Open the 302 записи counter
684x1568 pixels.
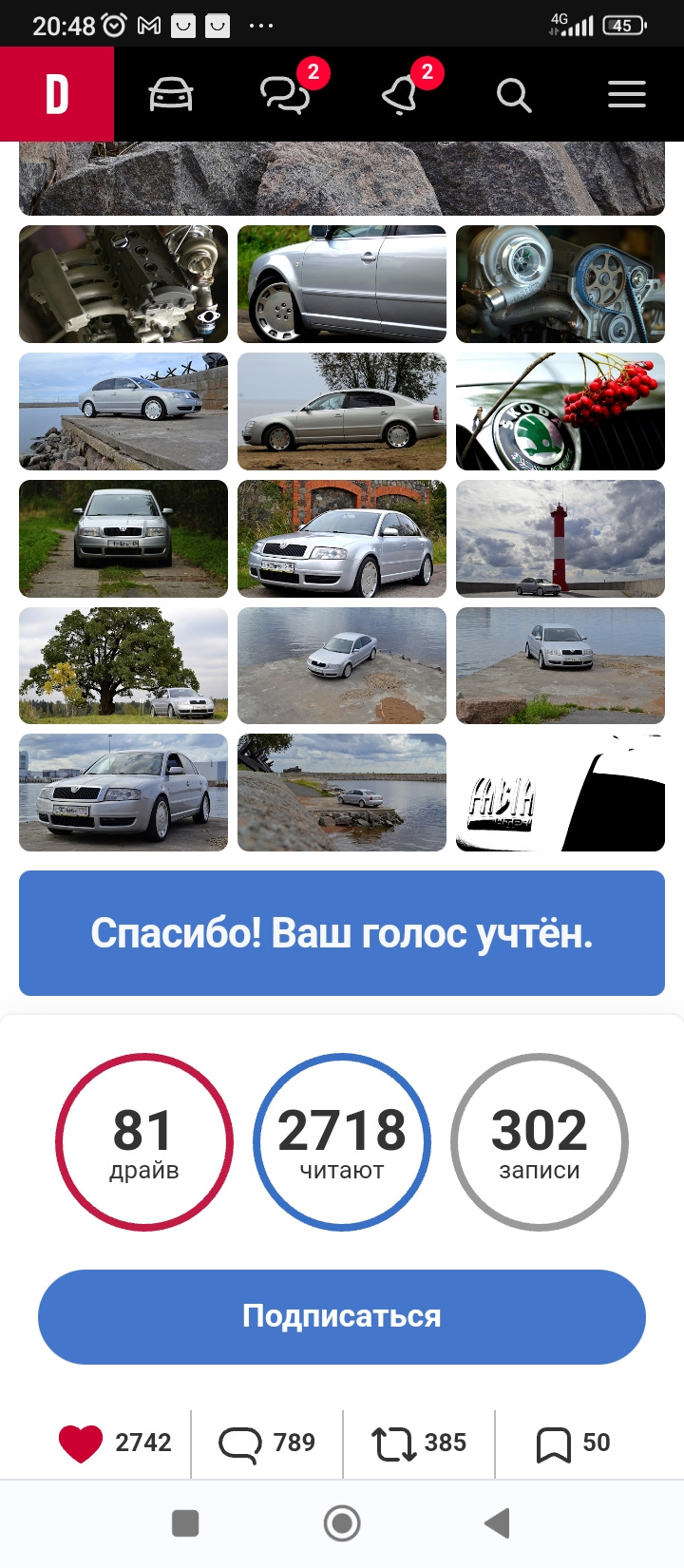click(x=540, y=1142)
